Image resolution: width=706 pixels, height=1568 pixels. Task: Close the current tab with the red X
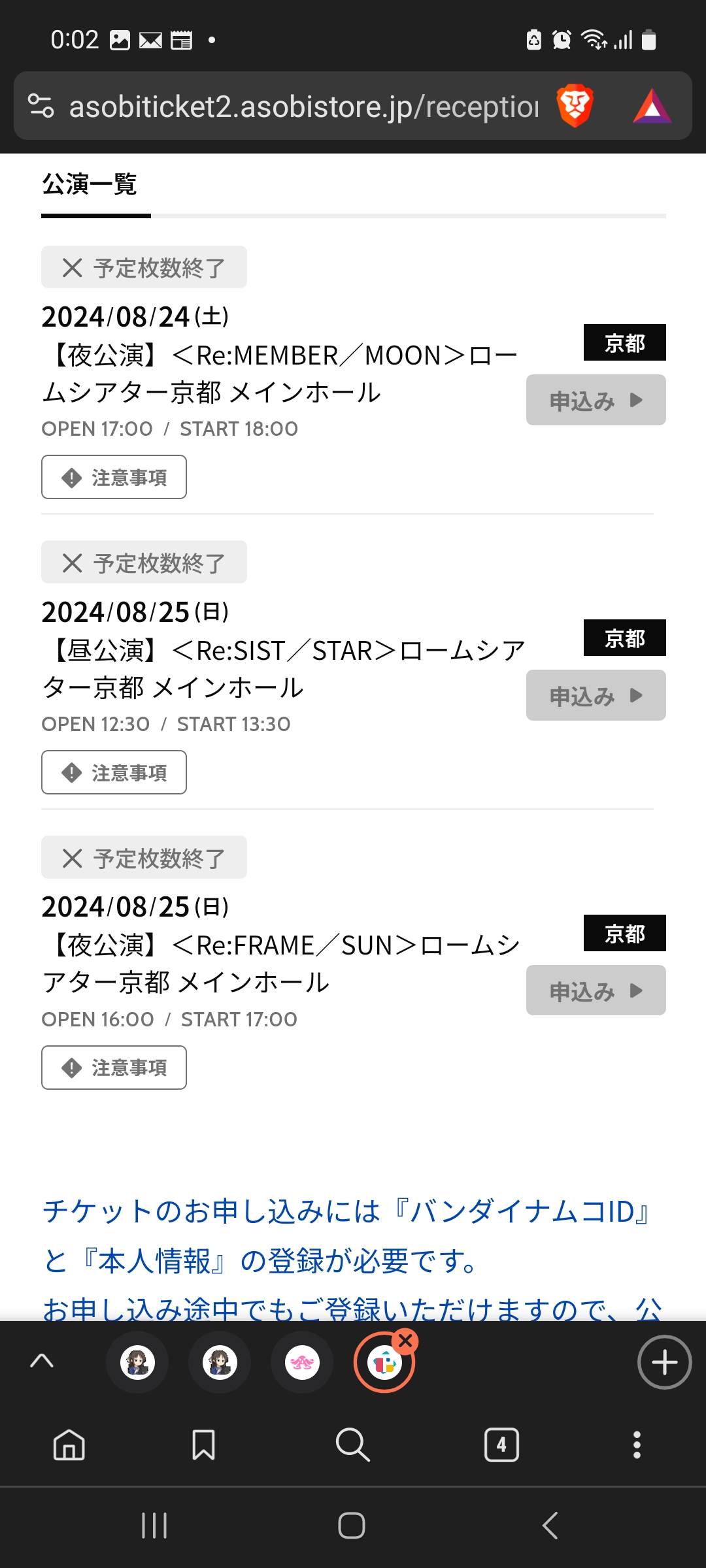click(x=405, y=1341)
